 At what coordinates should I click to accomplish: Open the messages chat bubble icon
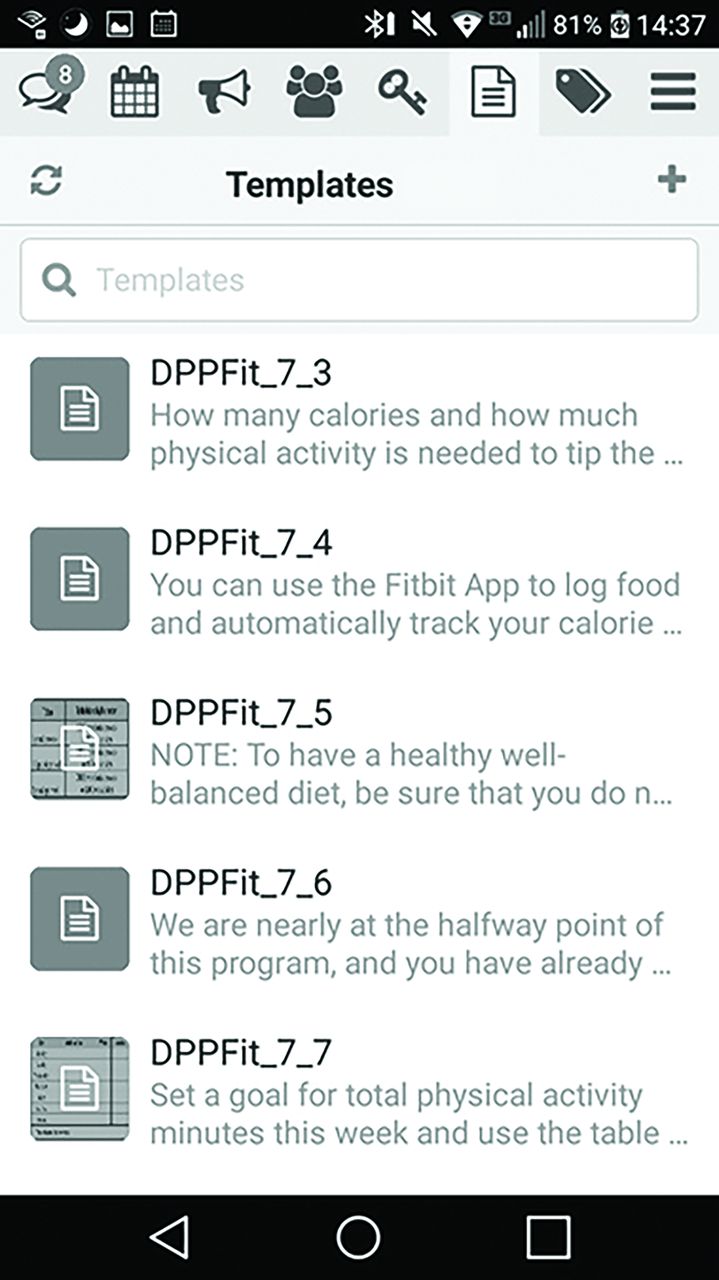(50, 89)
